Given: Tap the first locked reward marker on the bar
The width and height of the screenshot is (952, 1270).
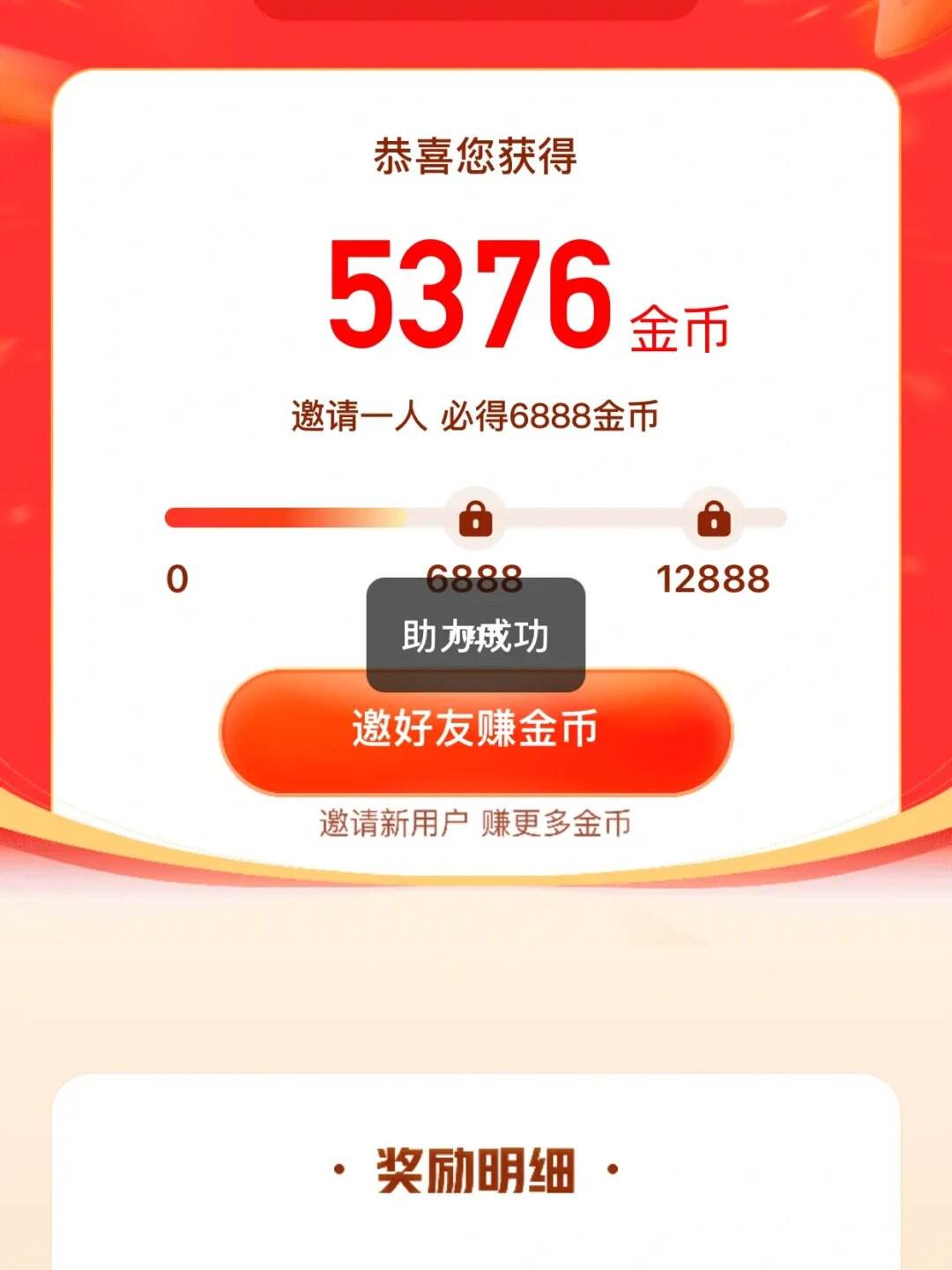Looking at the screenshot, I should pyautogui.click(x=476, y=520).
